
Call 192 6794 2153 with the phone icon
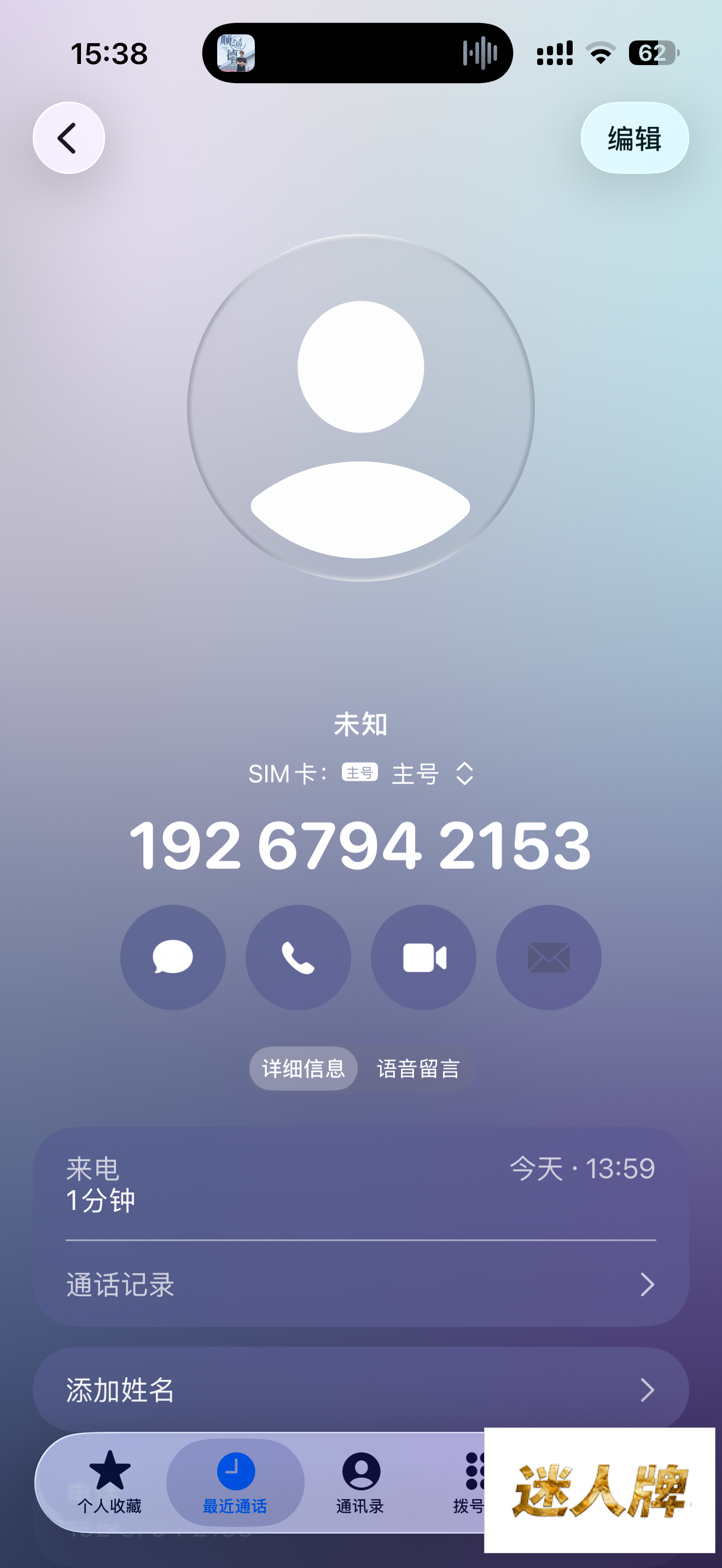[x=298, y=957]
